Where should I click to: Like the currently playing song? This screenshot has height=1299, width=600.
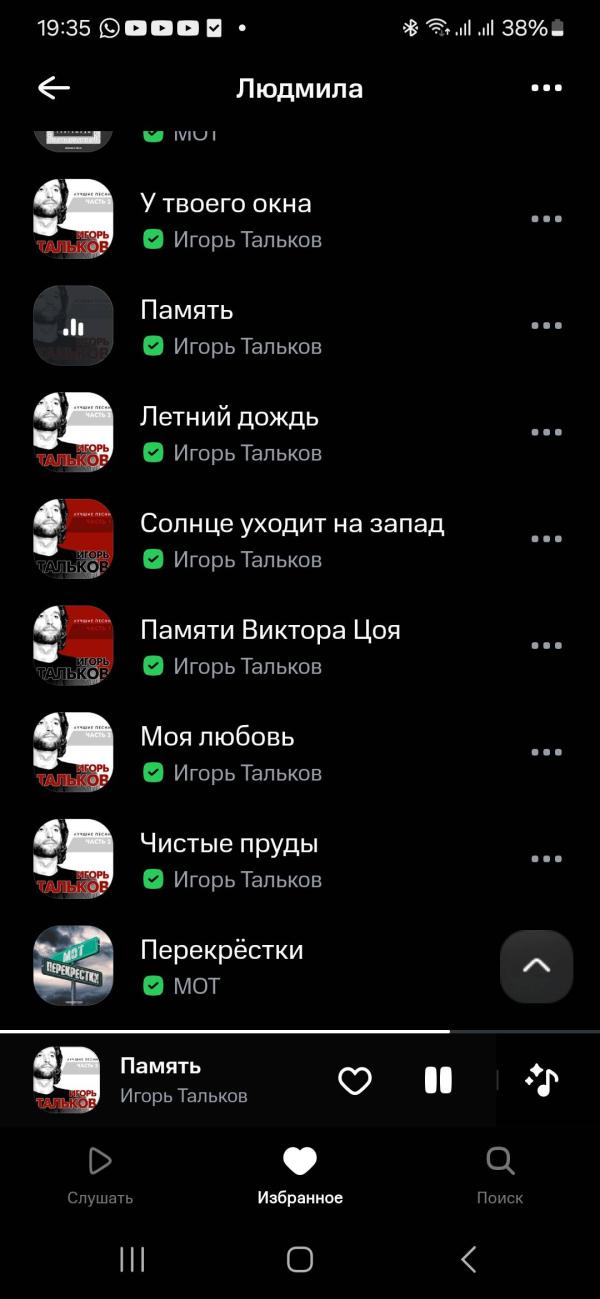[355, 1080]
